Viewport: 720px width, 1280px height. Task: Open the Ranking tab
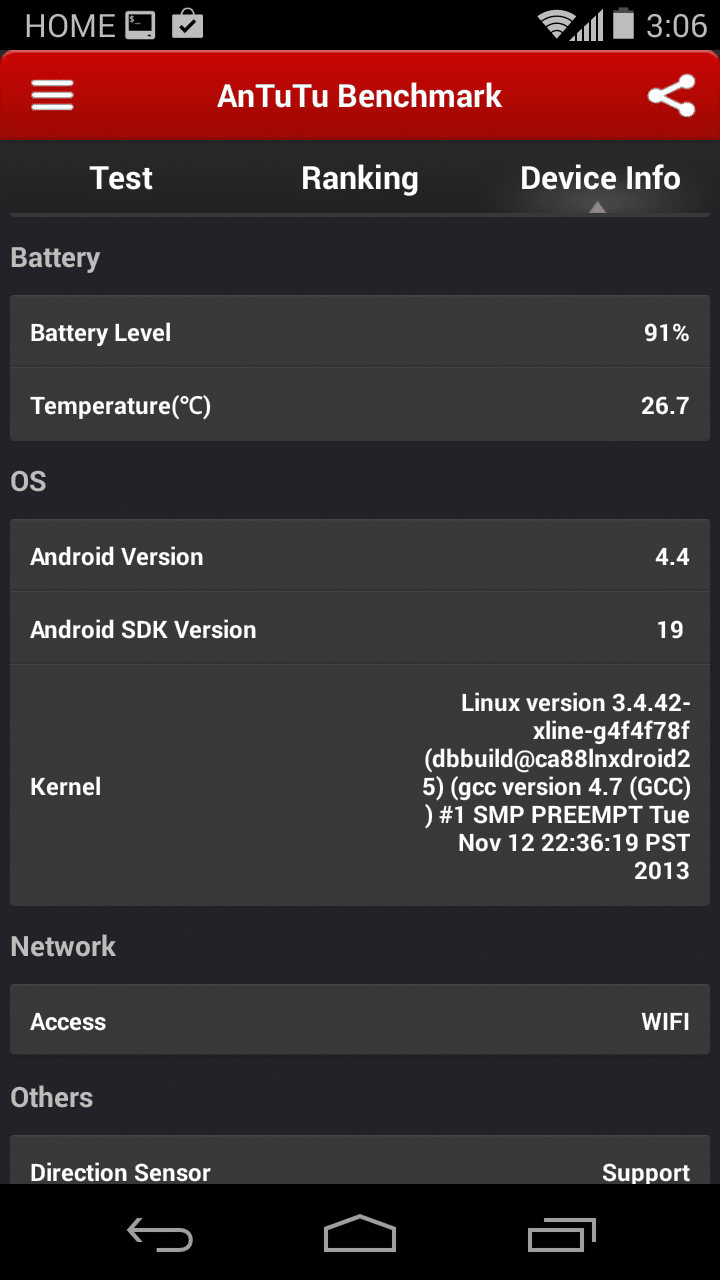[x=359, y=178]
